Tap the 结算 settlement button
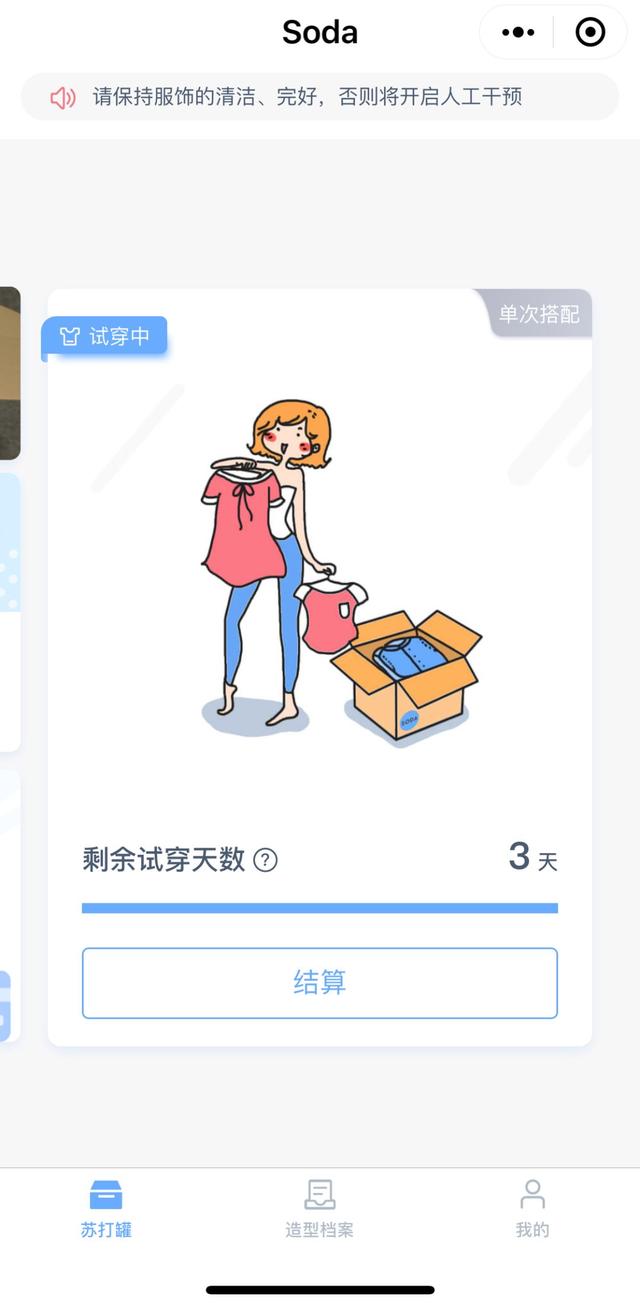Screen dimensions: 640x1308 click(x=320, y=983)
